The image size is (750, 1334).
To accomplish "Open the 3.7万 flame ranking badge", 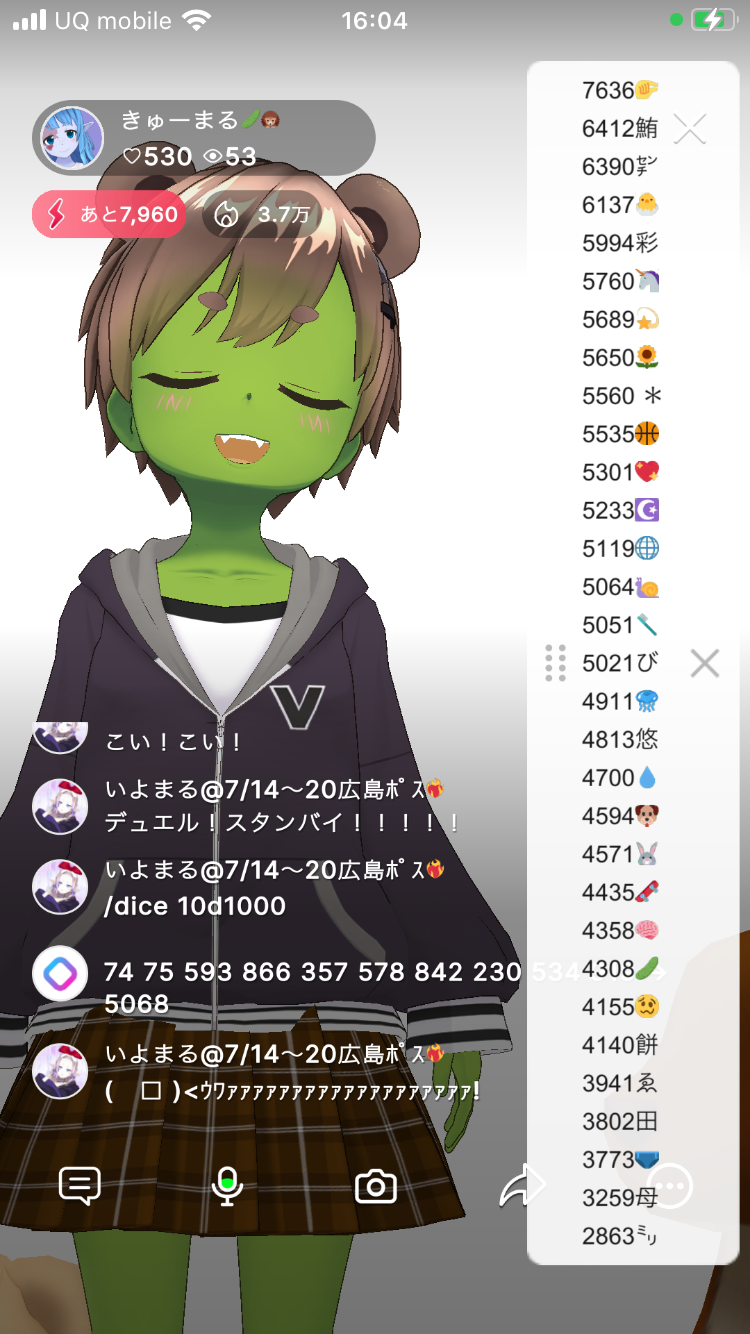I will [x=262, y=214].
